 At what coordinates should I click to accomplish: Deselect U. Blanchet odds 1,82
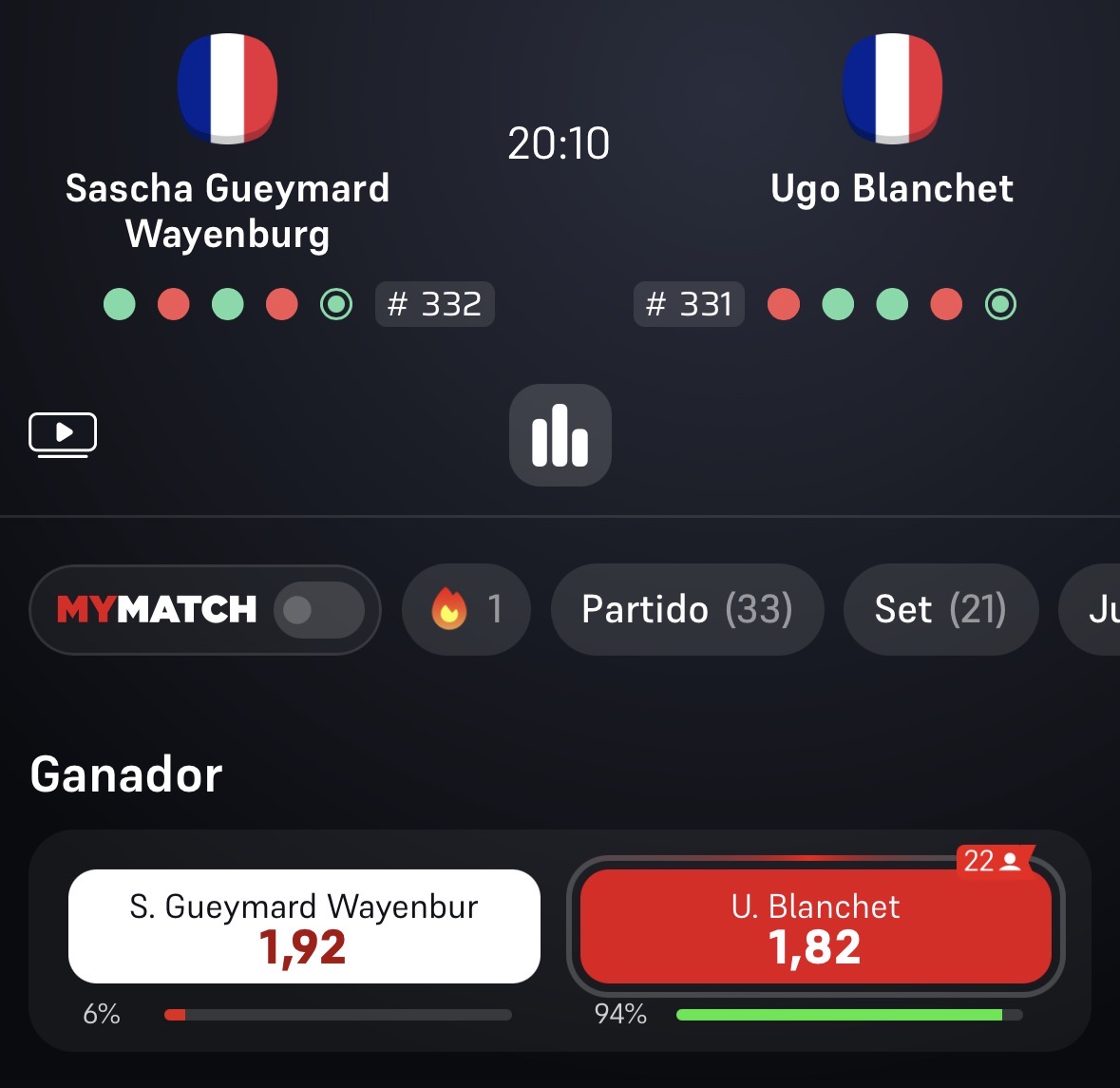(816, 926)
